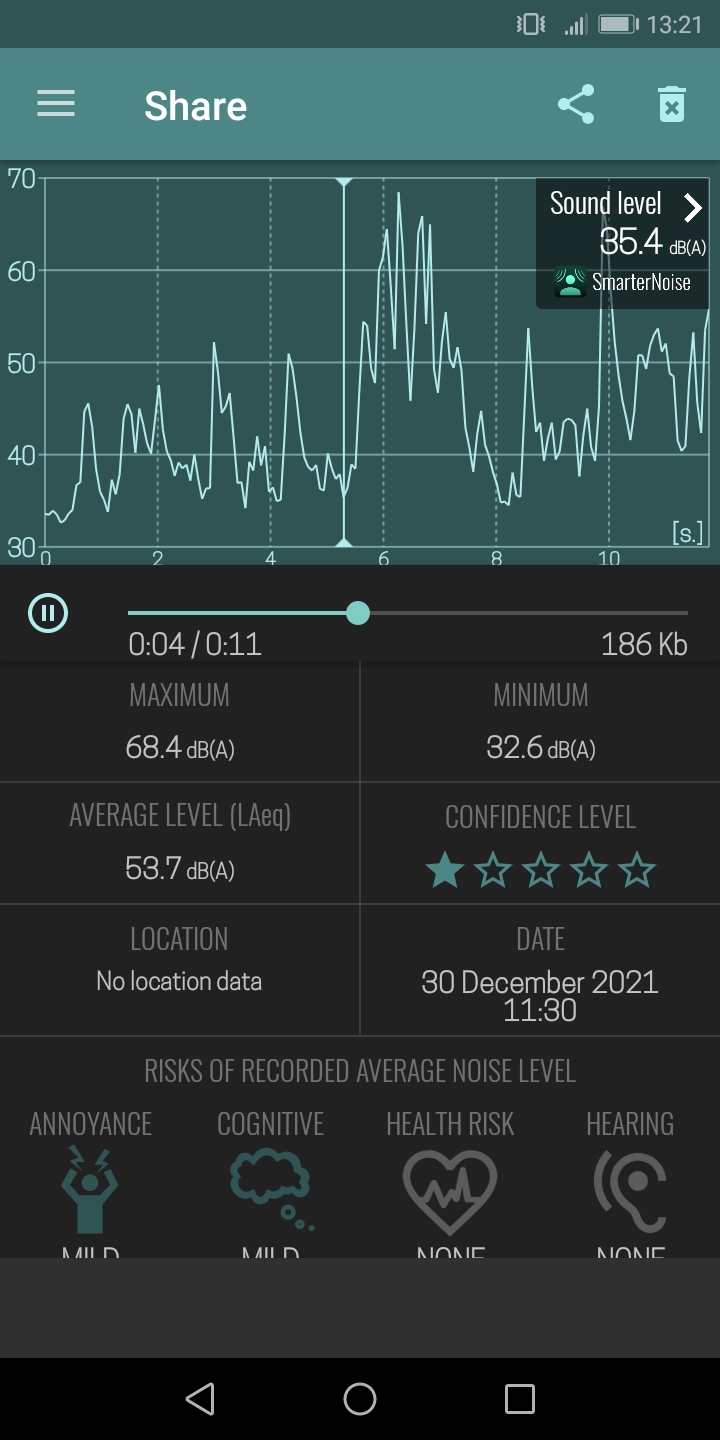Return to the home screen

pyautogui.click(x=360, y=1398)
